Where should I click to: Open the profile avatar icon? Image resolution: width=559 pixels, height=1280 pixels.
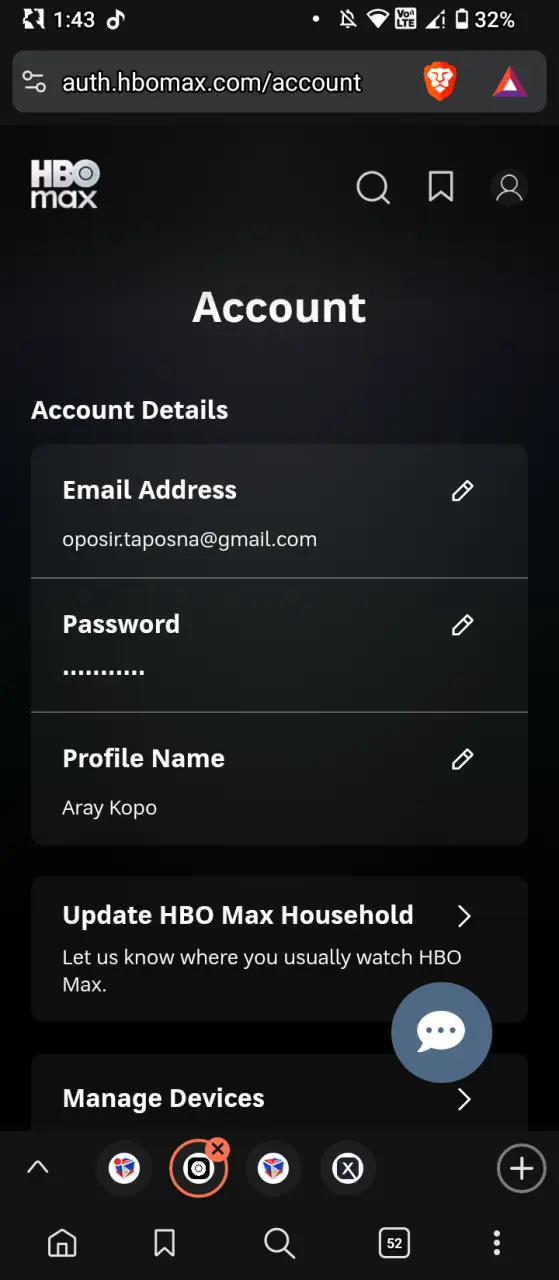coord(509,187)
